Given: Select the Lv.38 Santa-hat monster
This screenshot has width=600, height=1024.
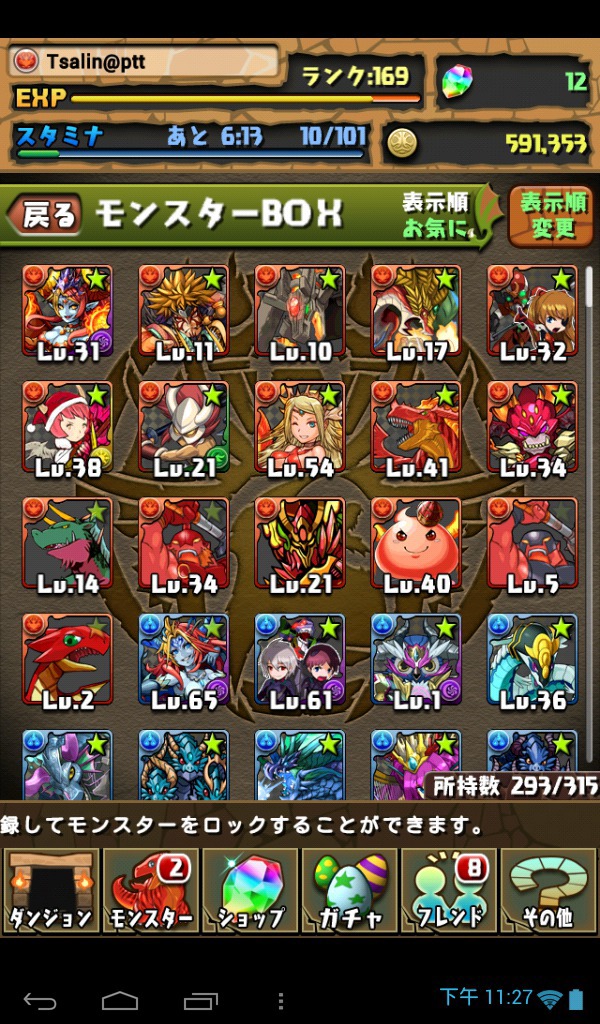Looking at the screenshot, I should coord(67,427).
